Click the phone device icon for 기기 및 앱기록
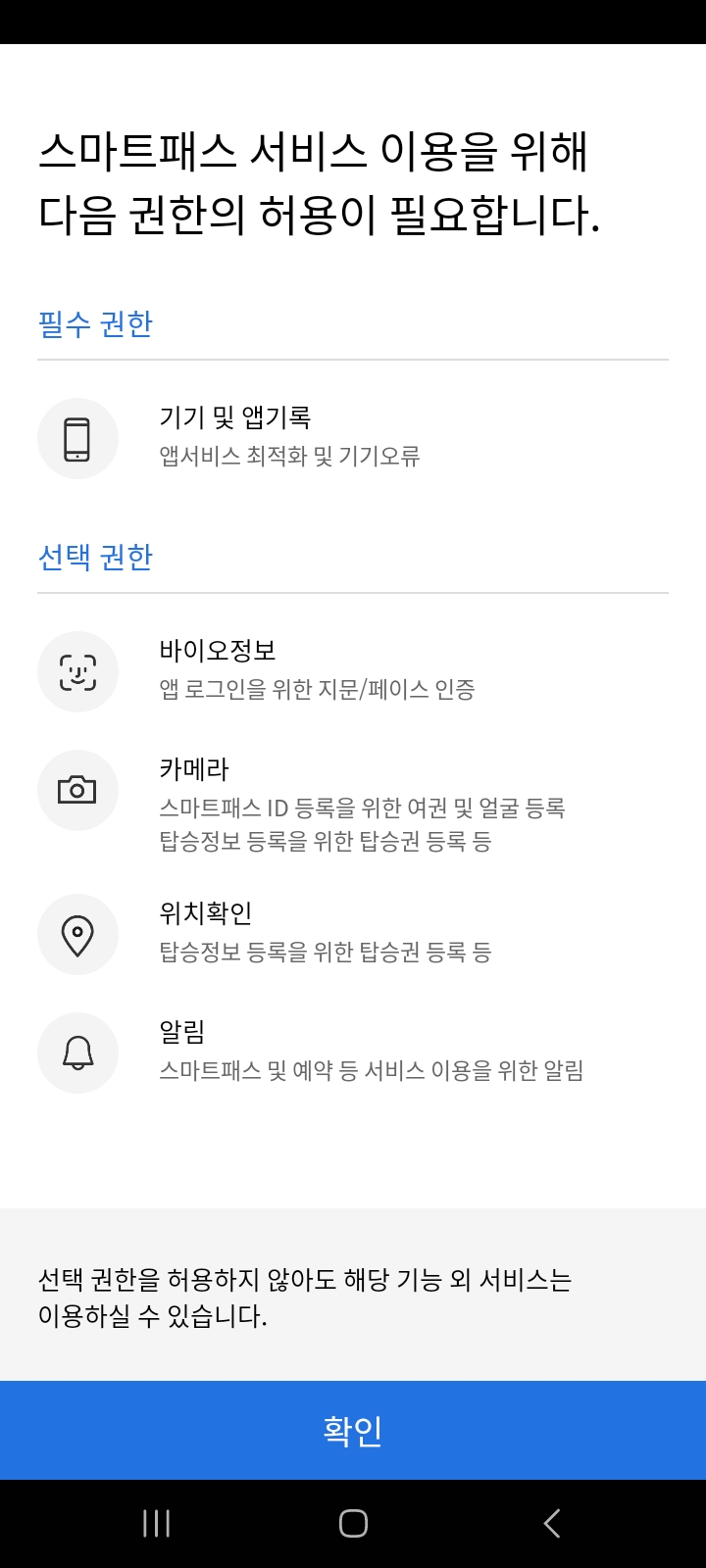 tap(78, 438)
